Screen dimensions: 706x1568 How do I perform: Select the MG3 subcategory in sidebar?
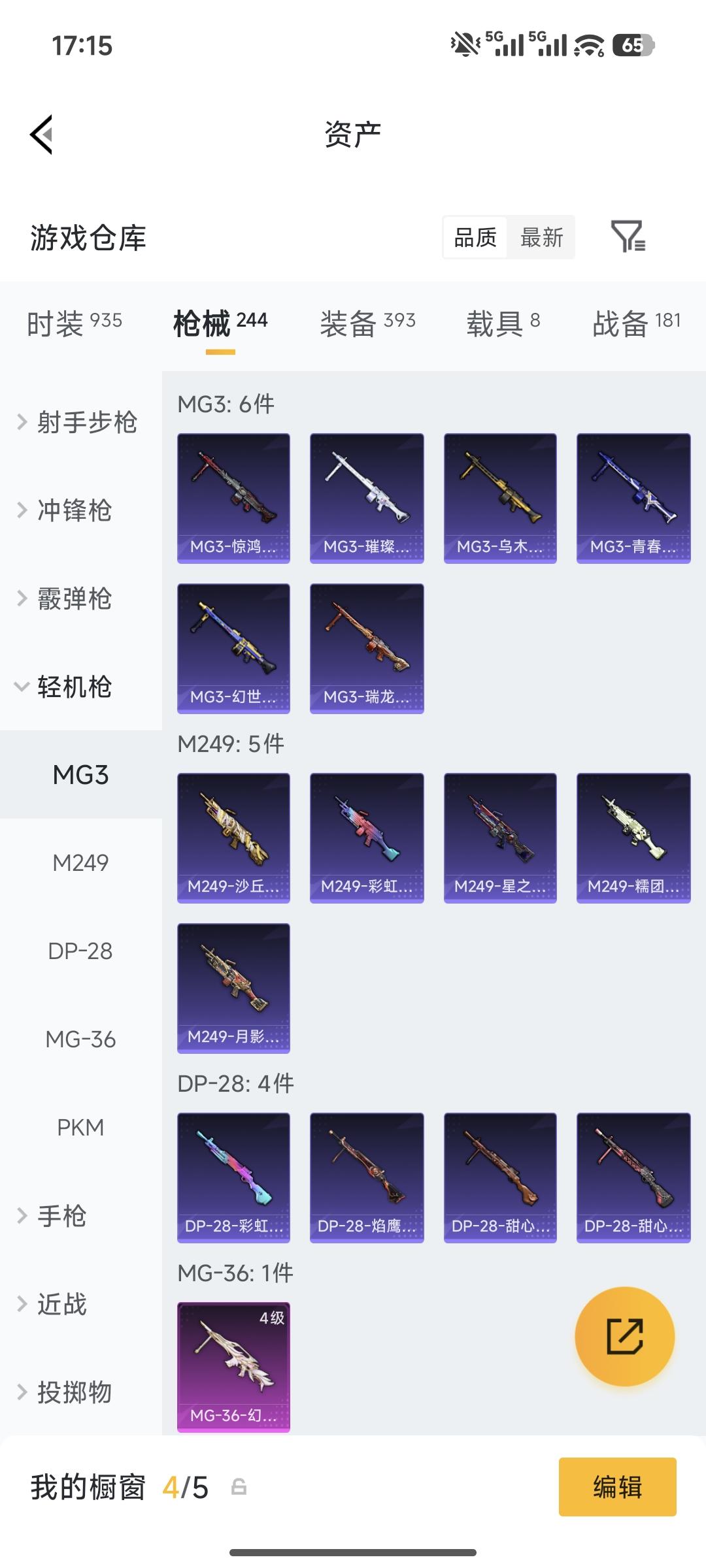[x=80, y=776]
